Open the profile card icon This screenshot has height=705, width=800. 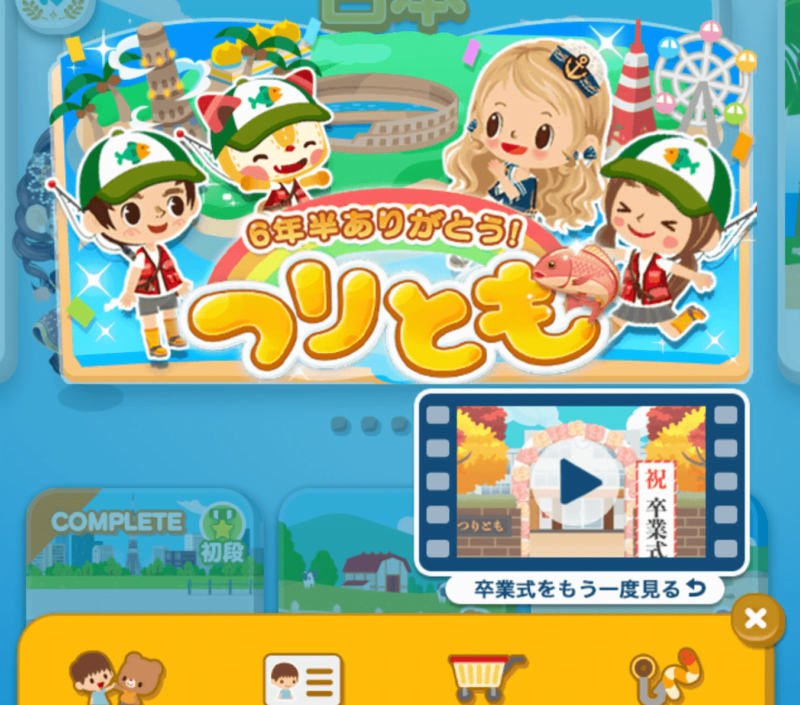click(302, 680)
